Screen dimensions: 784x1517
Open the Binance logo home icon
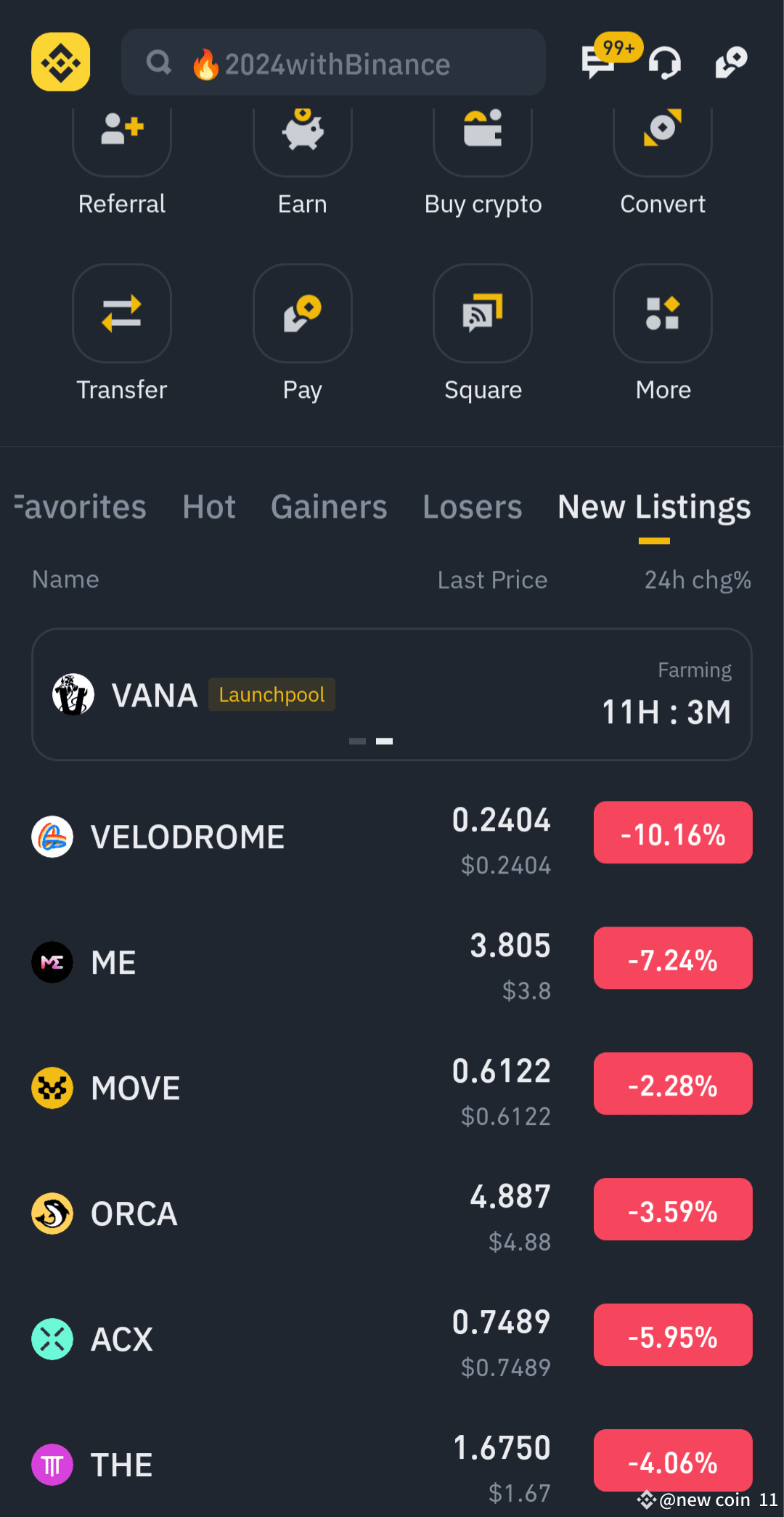[60, 62]
